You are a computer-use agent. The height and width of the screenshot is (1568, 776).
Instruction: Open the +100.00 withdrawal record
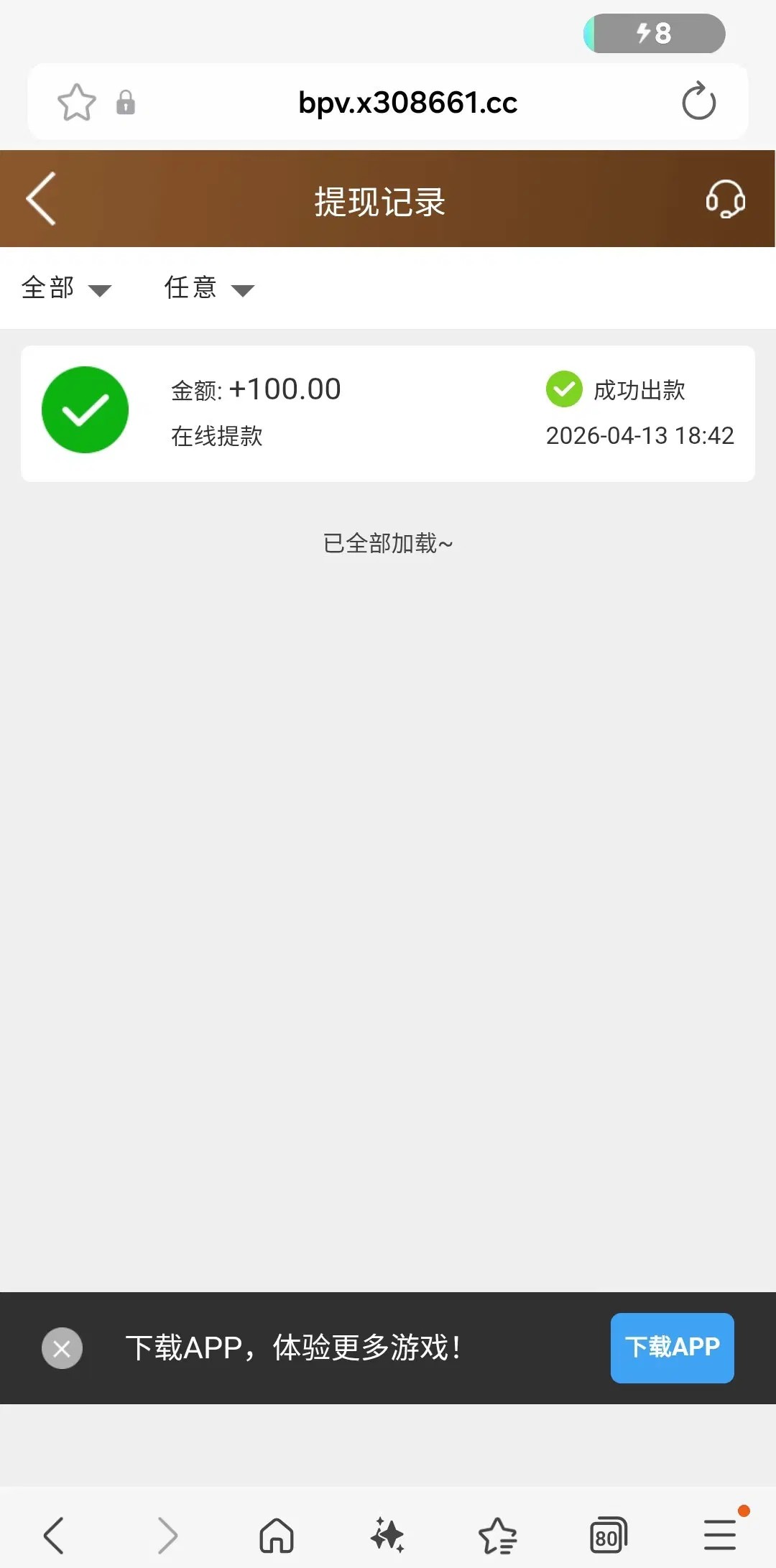pyautogui.click(x=388, y=413)
